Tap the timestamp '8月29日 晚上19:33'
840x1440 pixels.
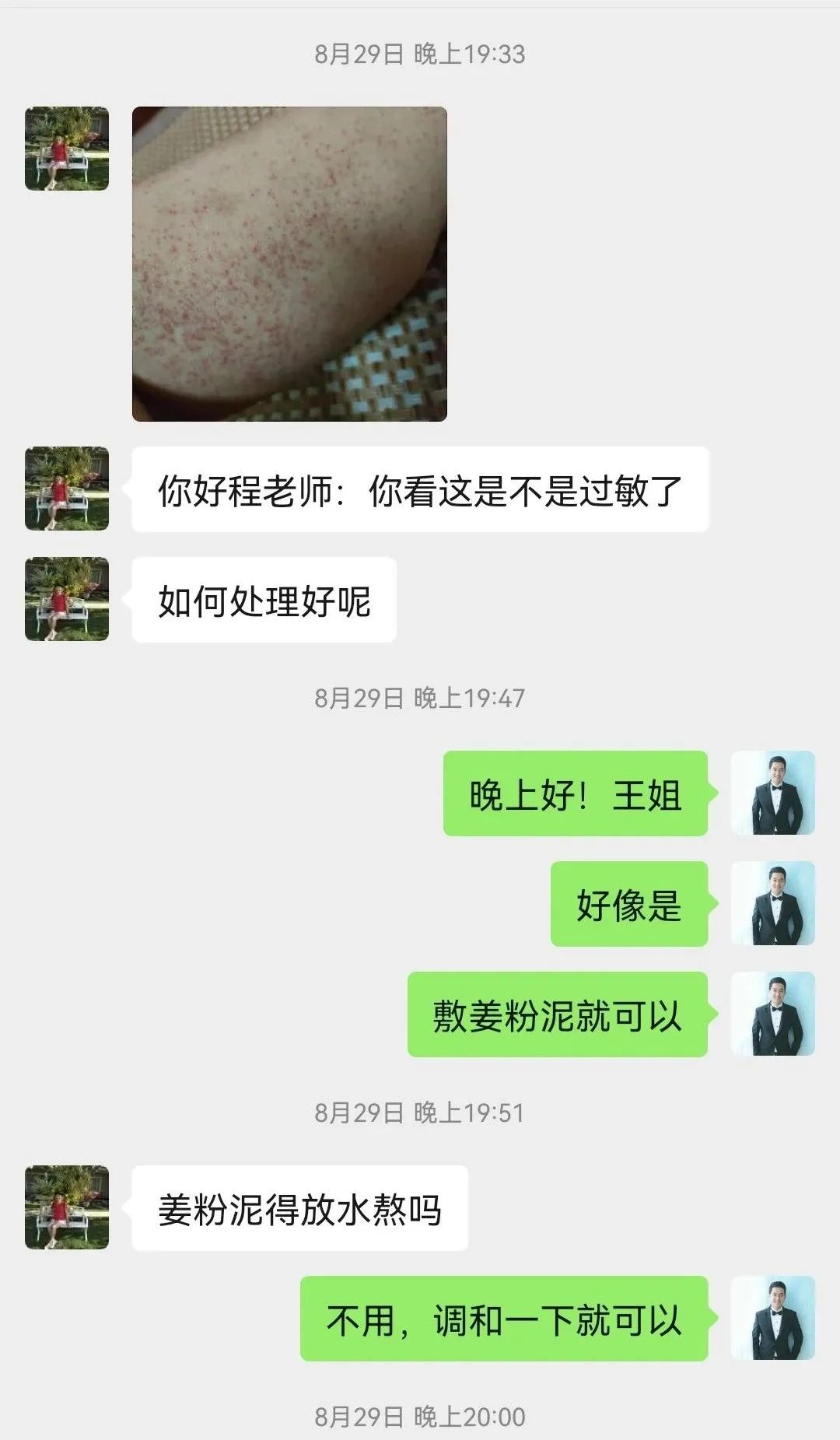pos(420,53)
